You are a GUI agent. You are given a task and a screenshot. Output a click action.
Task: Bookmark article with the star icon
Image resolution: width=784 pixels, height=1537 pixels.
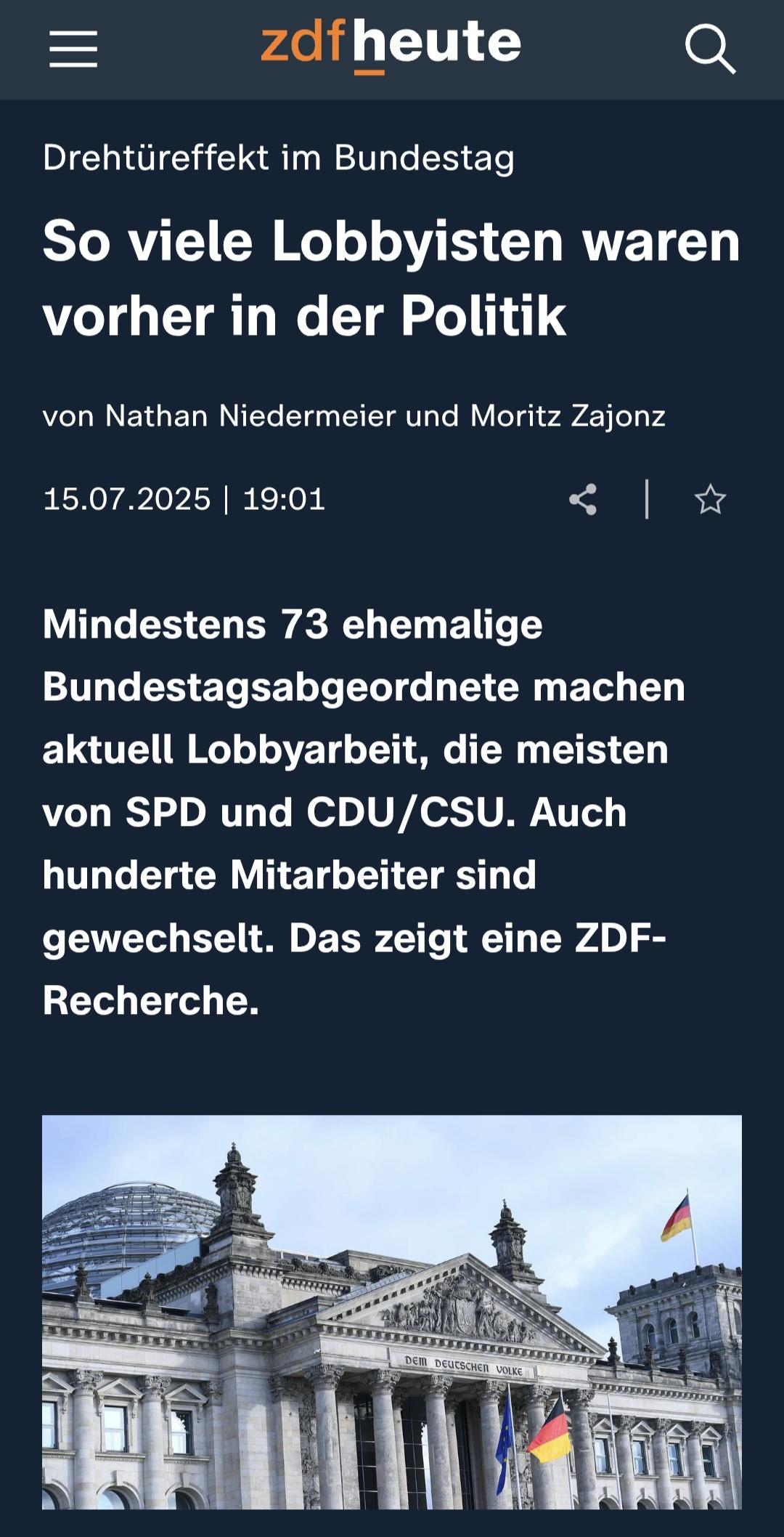(710, 500)
